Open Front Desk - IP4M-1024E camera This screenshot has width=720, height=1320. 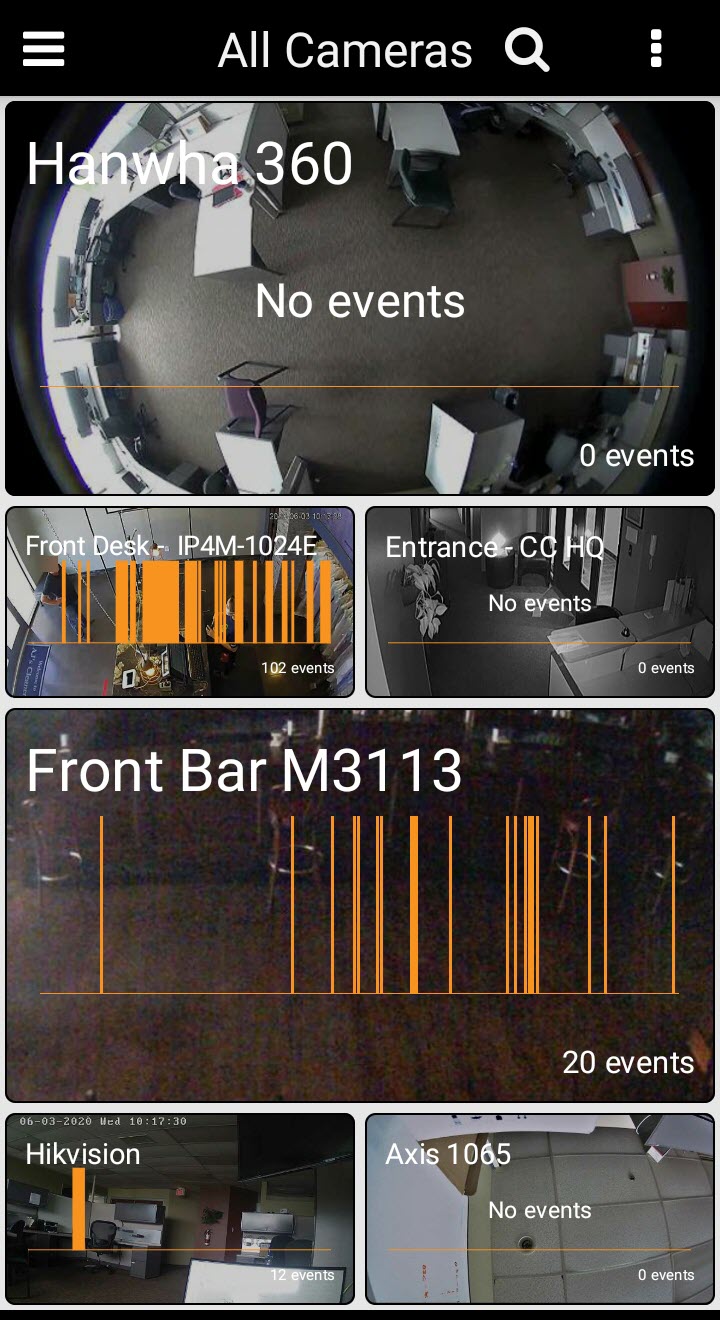click(180, 601)
